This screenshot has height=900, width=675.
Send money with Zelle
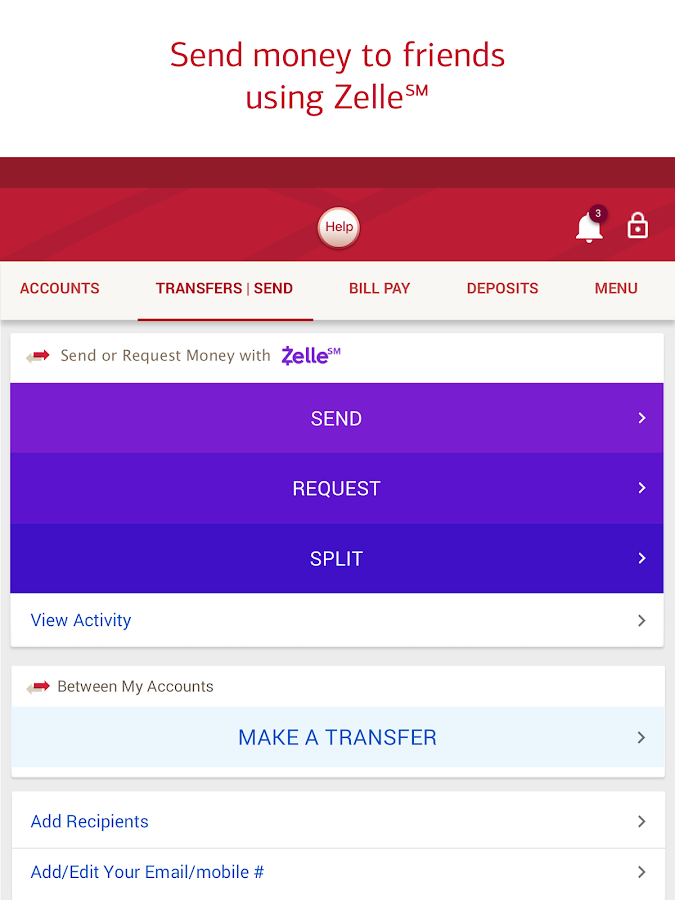coord(337,418)
